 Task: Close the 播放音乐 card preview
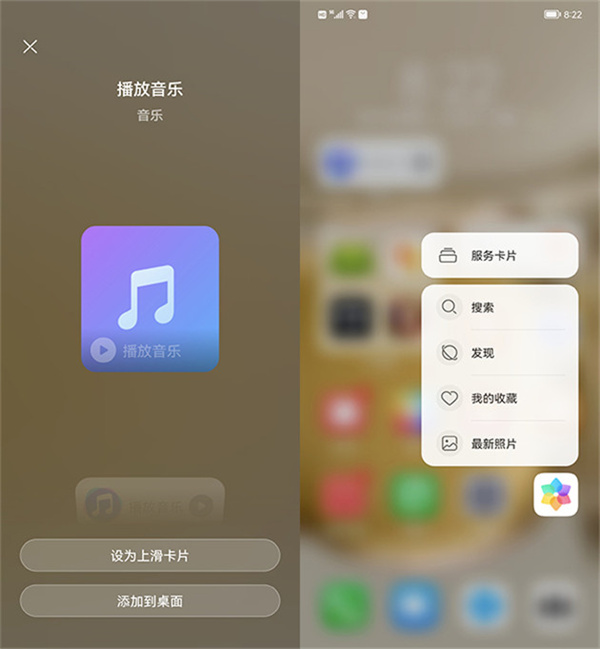(x=30, y=47)
